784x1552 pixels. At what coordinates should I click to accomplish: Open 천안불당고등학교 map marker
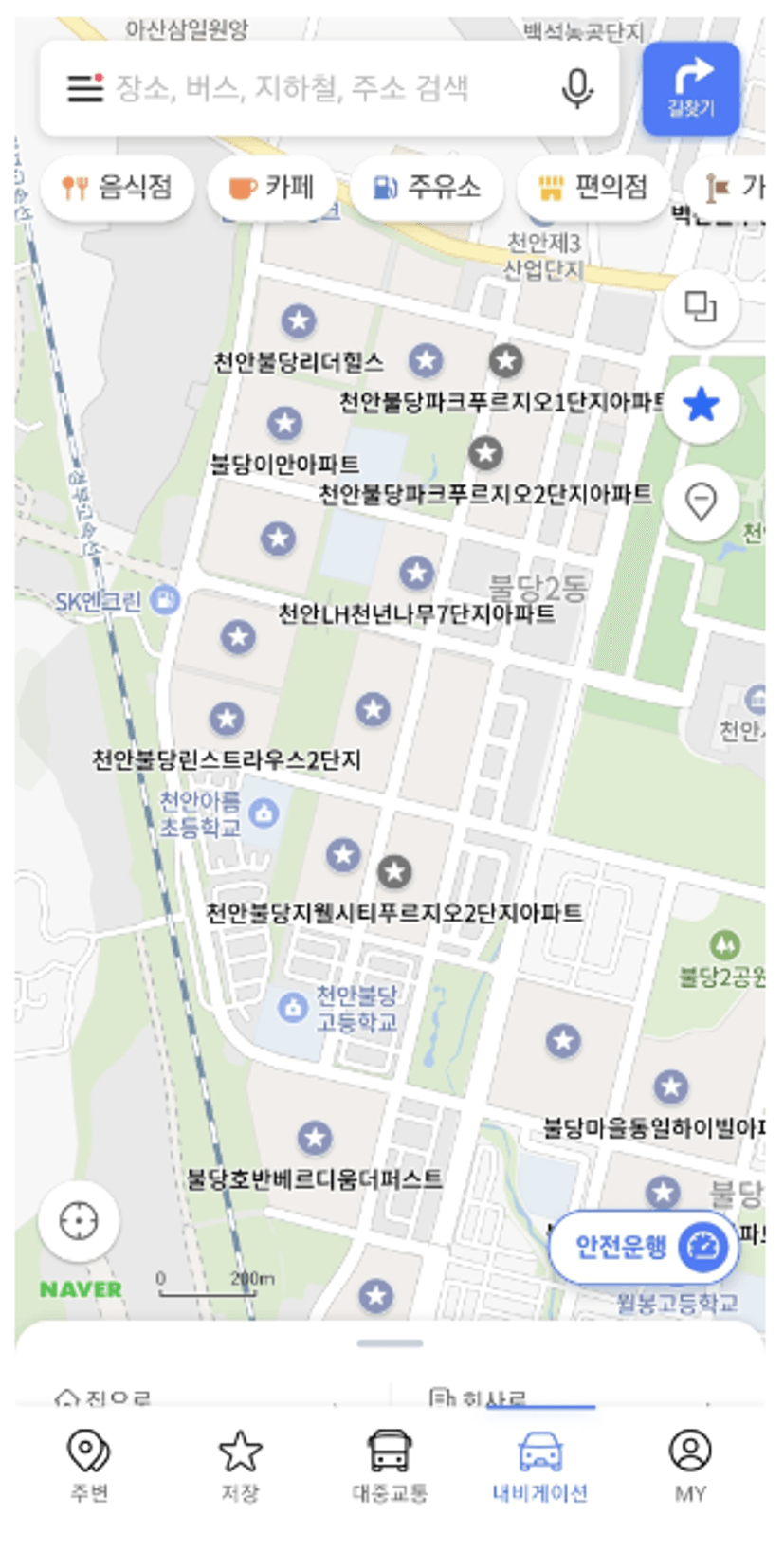click(292, 1007)
